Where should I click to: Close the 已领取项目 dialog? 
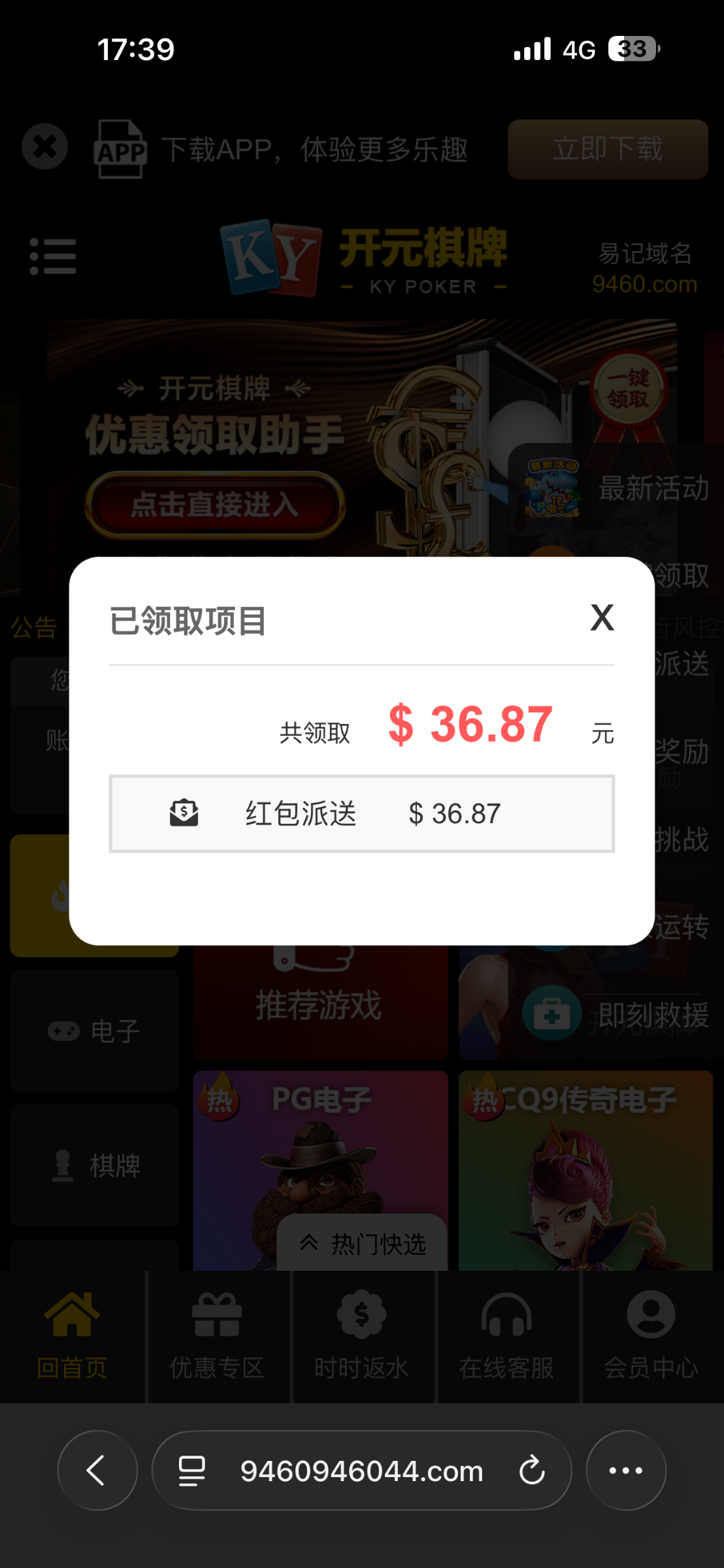(602, 617)
